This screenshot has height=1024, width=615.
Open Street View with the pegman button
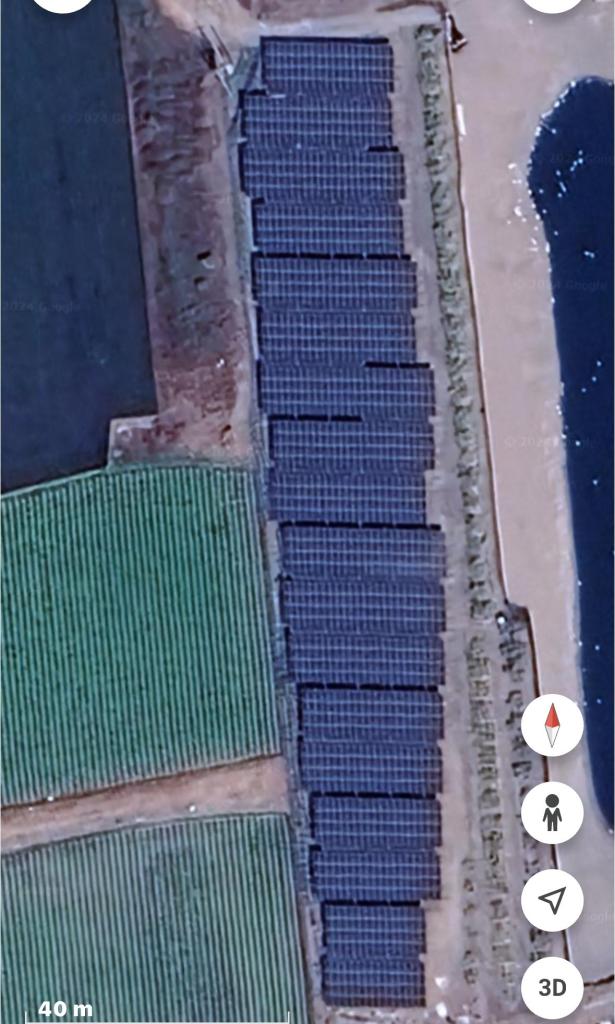552,813
